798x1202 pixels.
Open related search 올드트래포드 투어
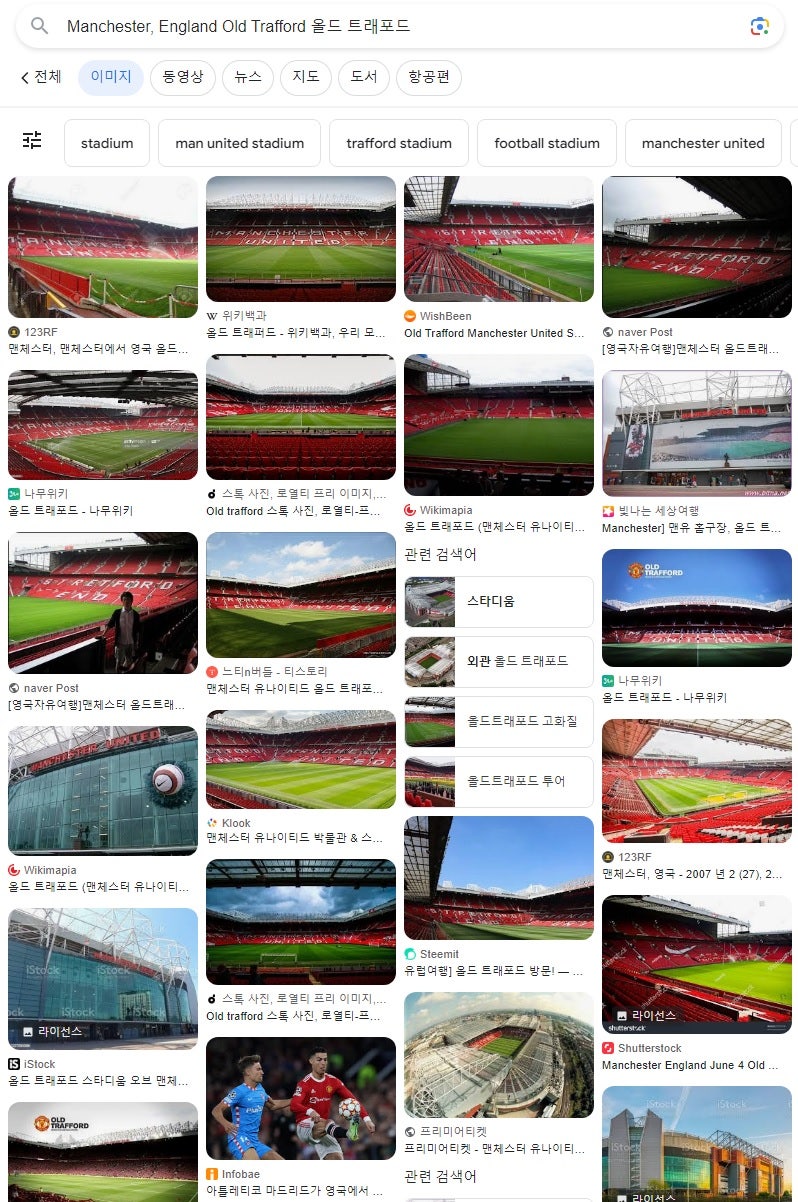498,782
